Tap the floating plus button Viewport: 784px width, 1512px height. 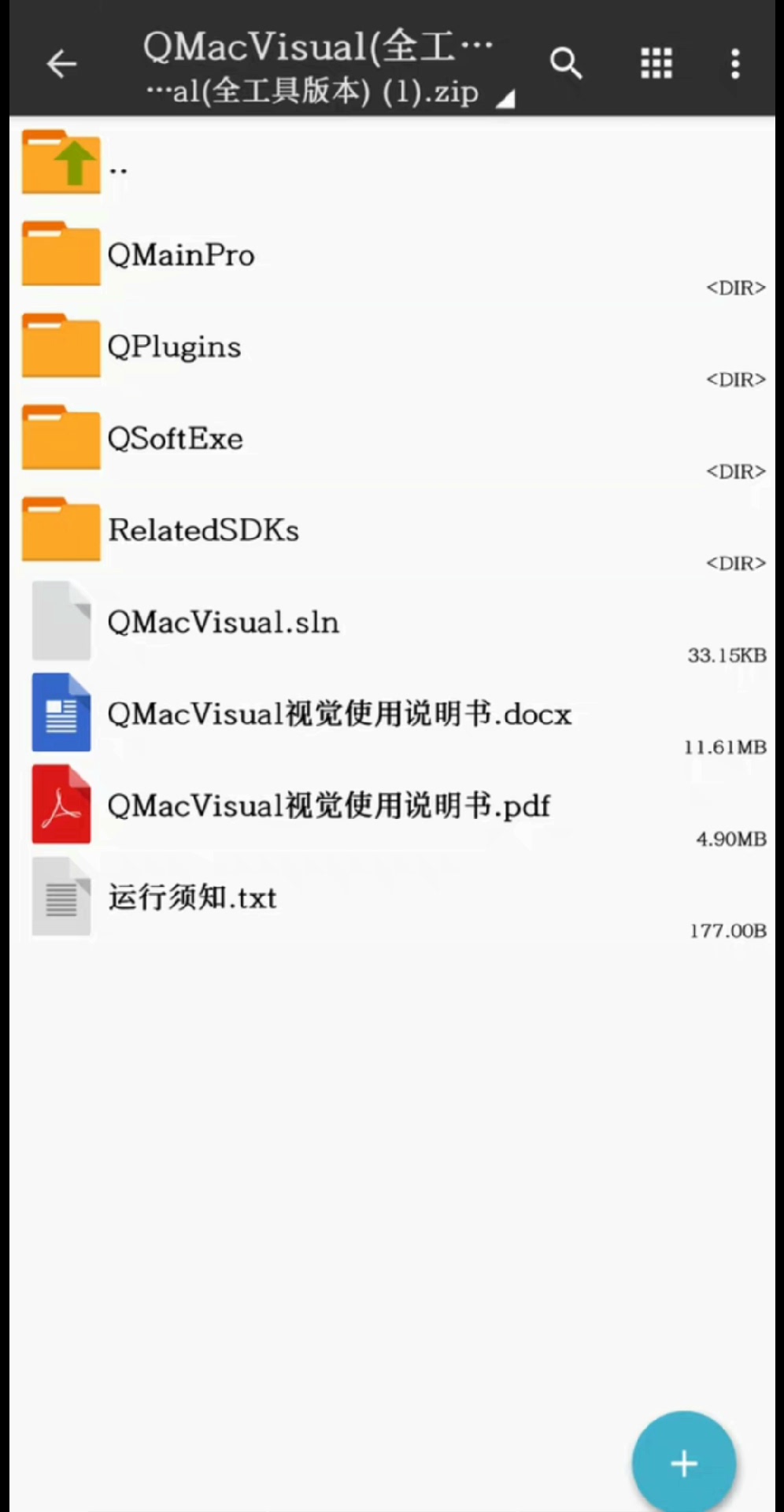tap(684, 1463)
